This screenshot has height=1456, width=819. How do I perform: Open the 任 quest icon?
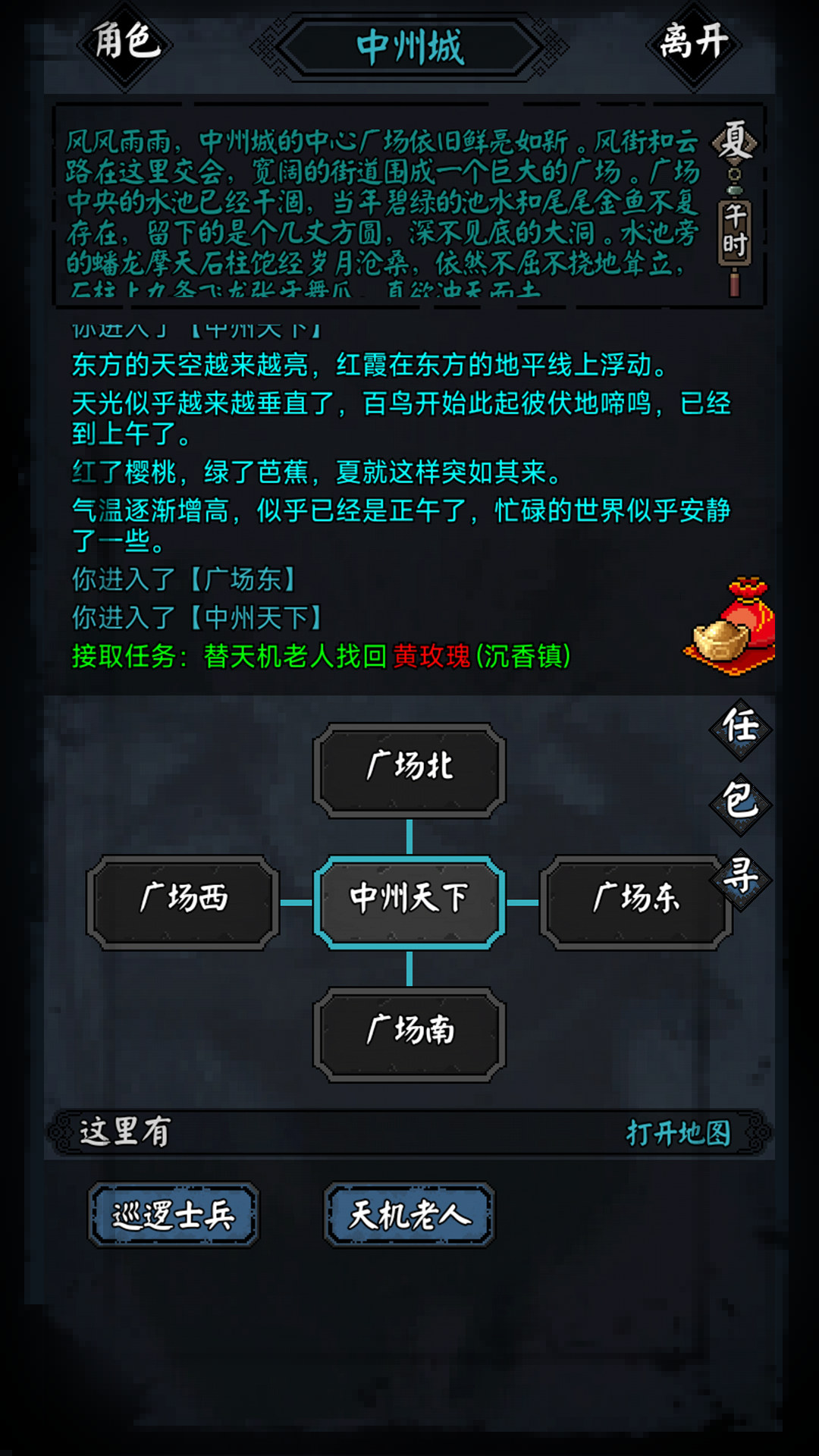coord(740,728)
